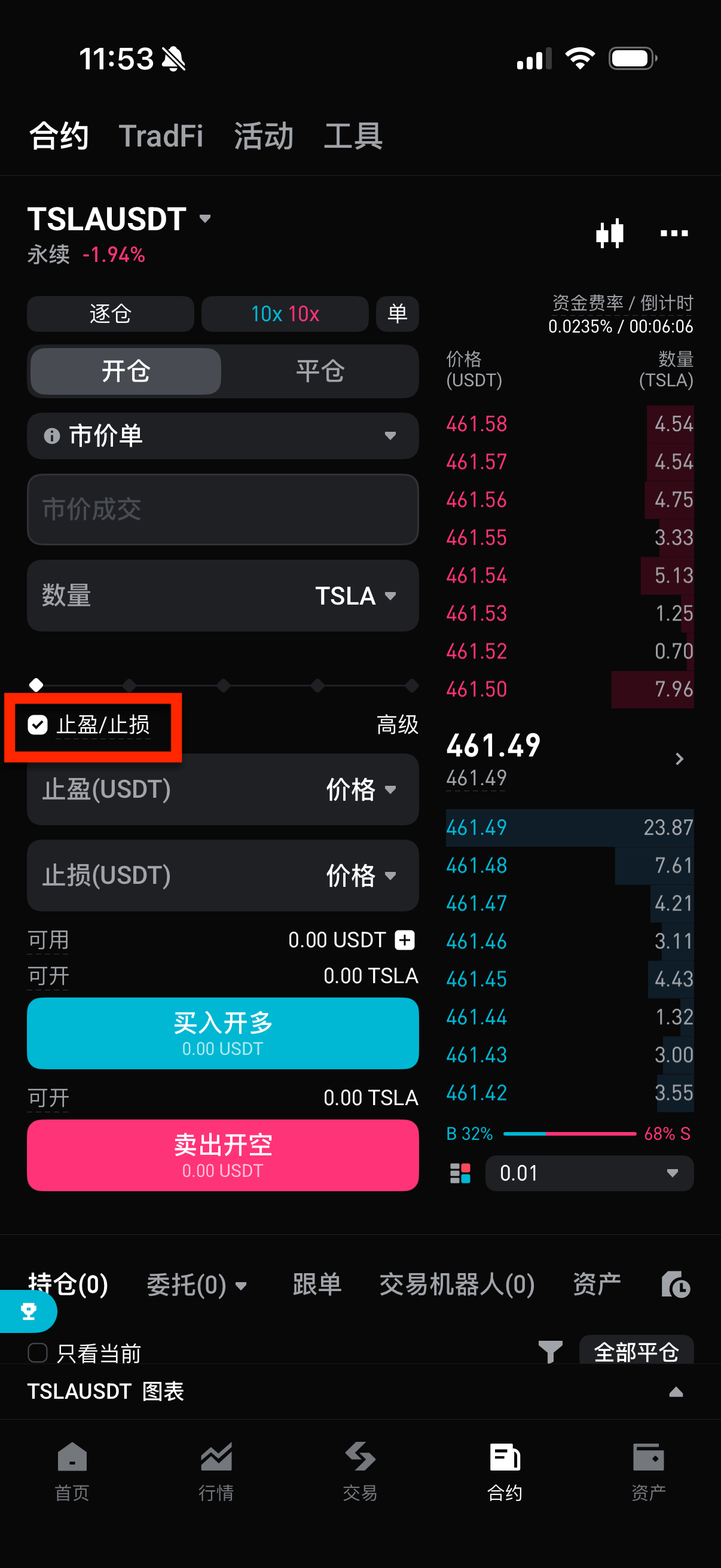Open the TSLAUSDT pair selector dropdown
This screenshot has width=721, height=1568.
click(x=204, y=218)
